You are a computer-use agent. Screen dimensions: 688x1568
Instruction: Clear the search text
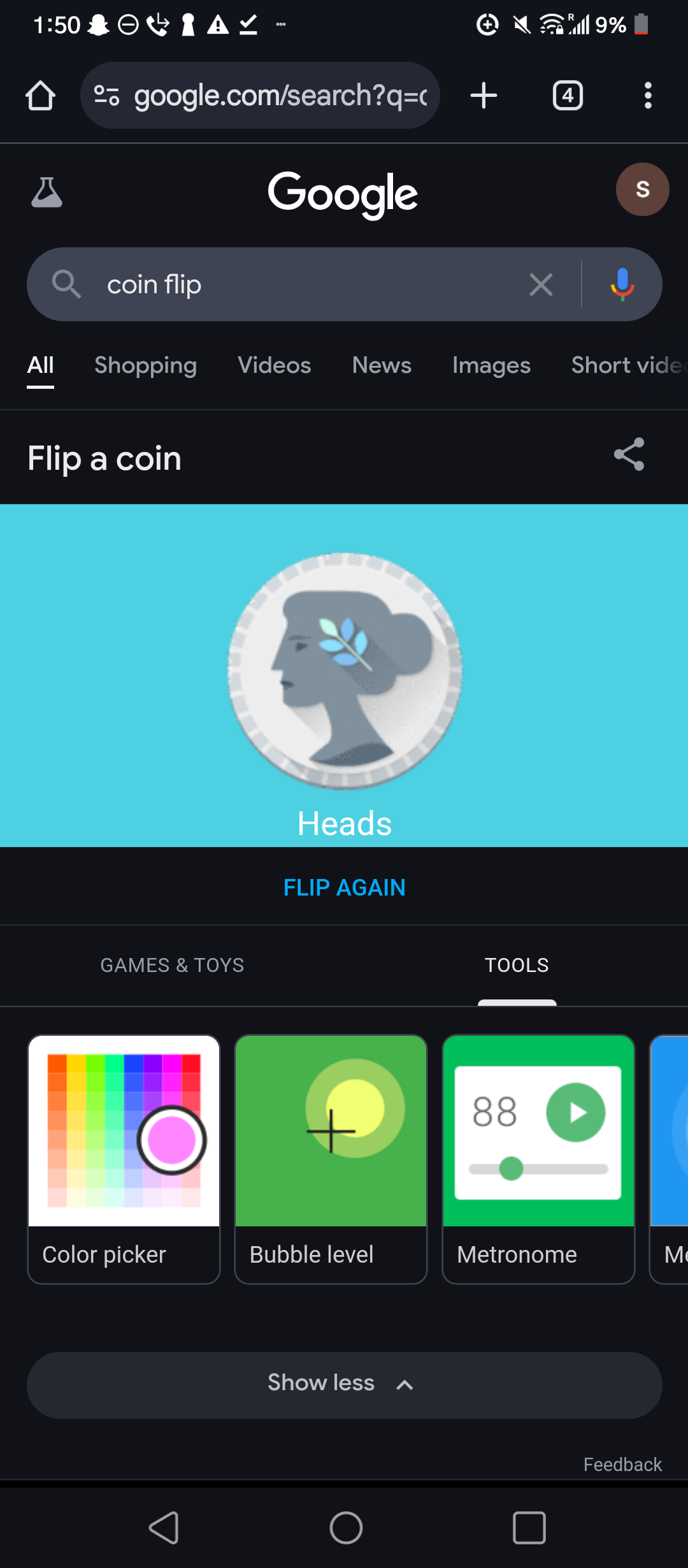[x=541, y=284]
